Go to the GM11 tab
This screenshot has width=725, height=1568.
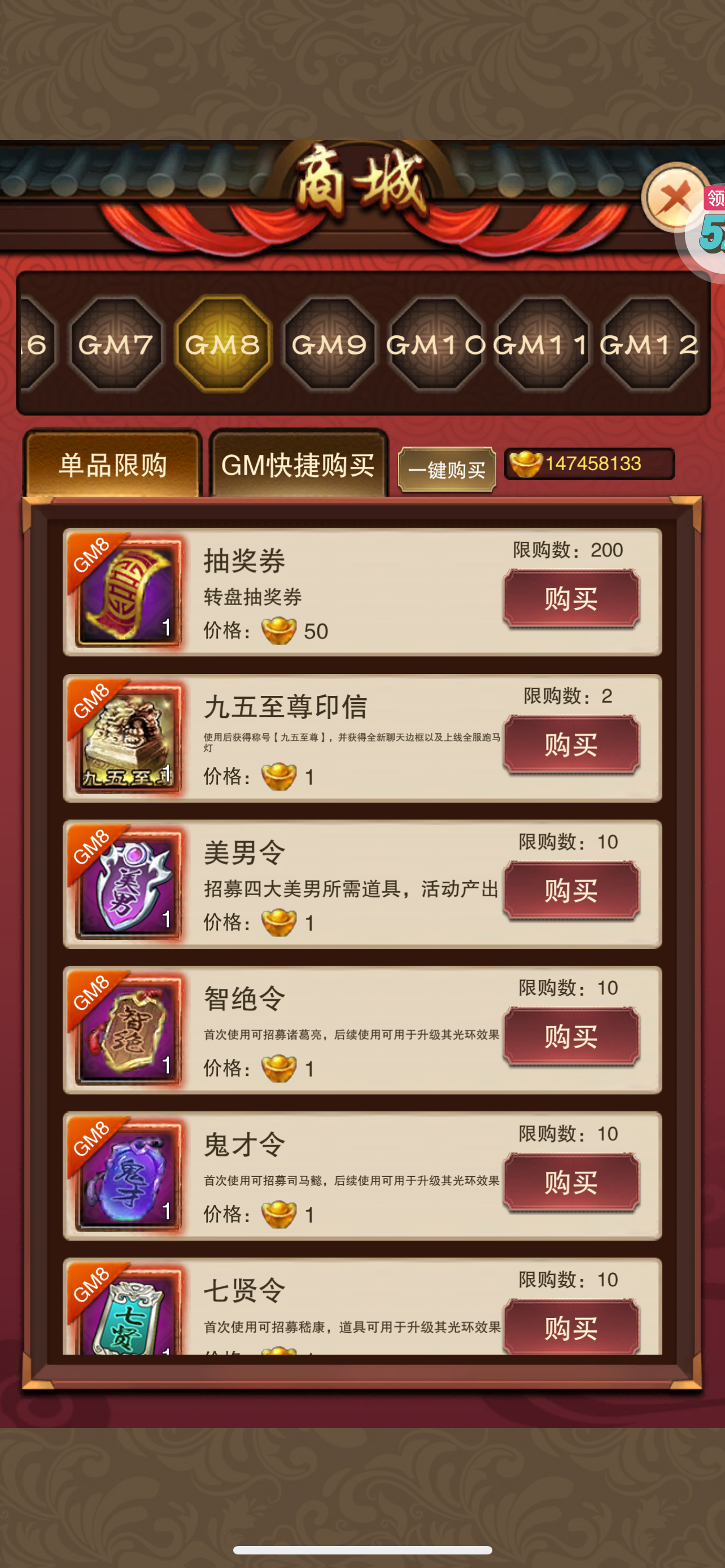541,344
